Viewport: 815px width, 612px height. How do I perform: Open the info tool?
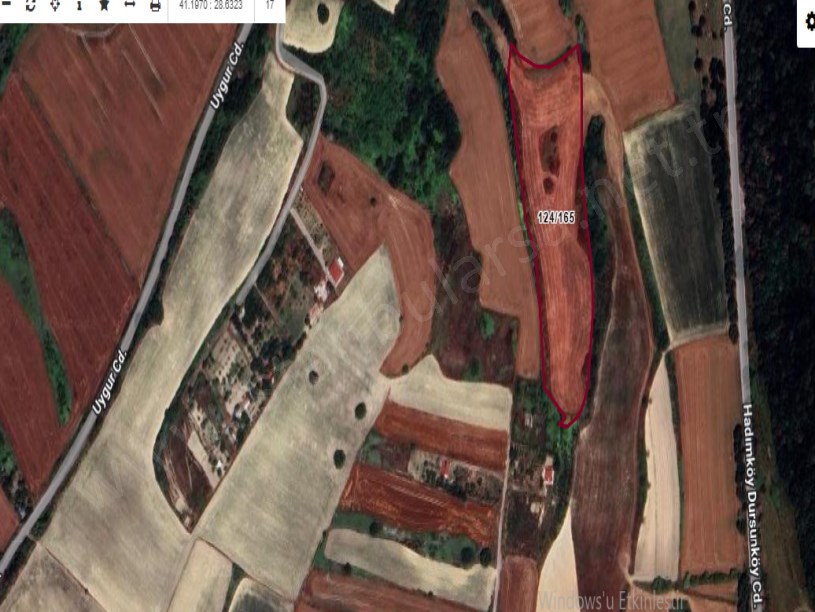pyautogui.click(x=80, y=5)
